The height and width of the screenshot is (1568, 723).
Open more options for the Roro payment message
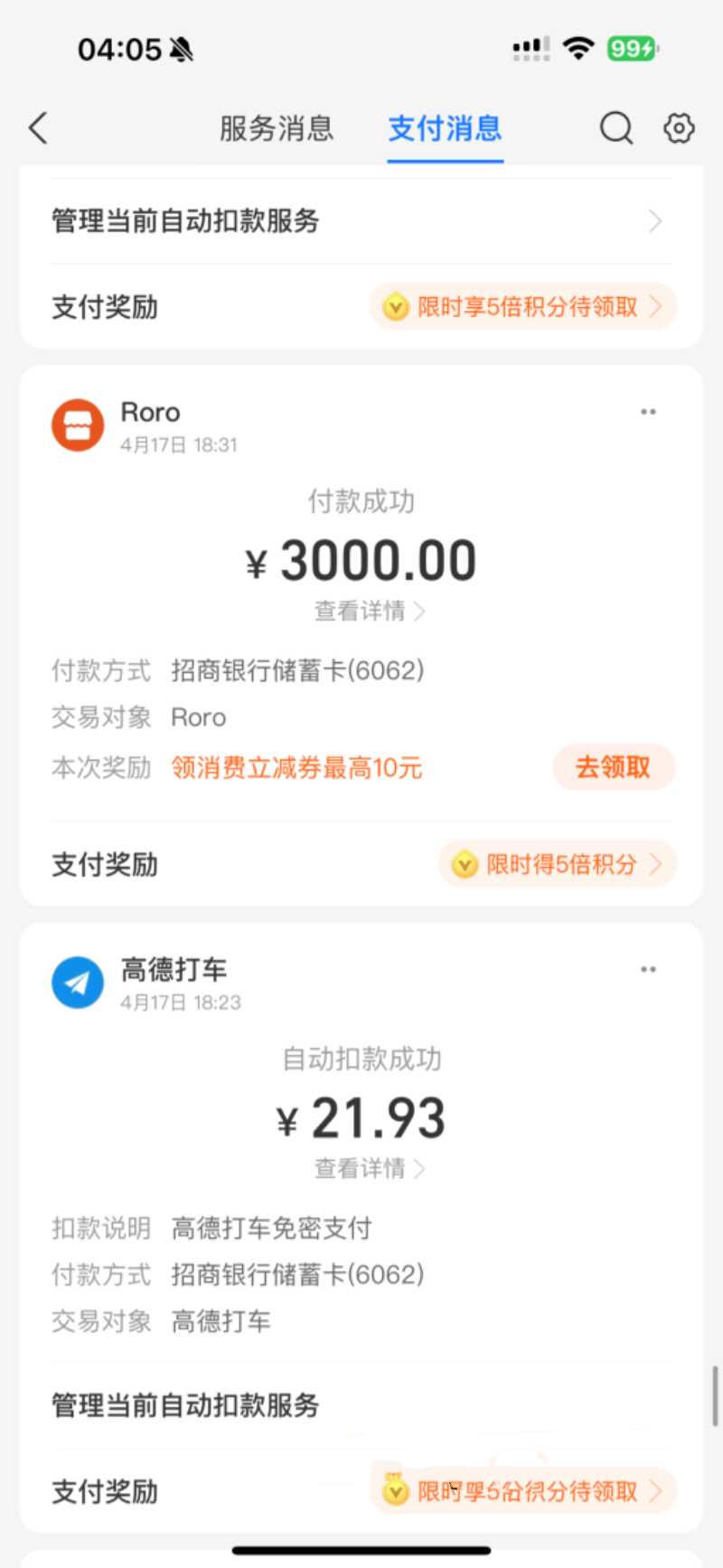tap(648, 411)
